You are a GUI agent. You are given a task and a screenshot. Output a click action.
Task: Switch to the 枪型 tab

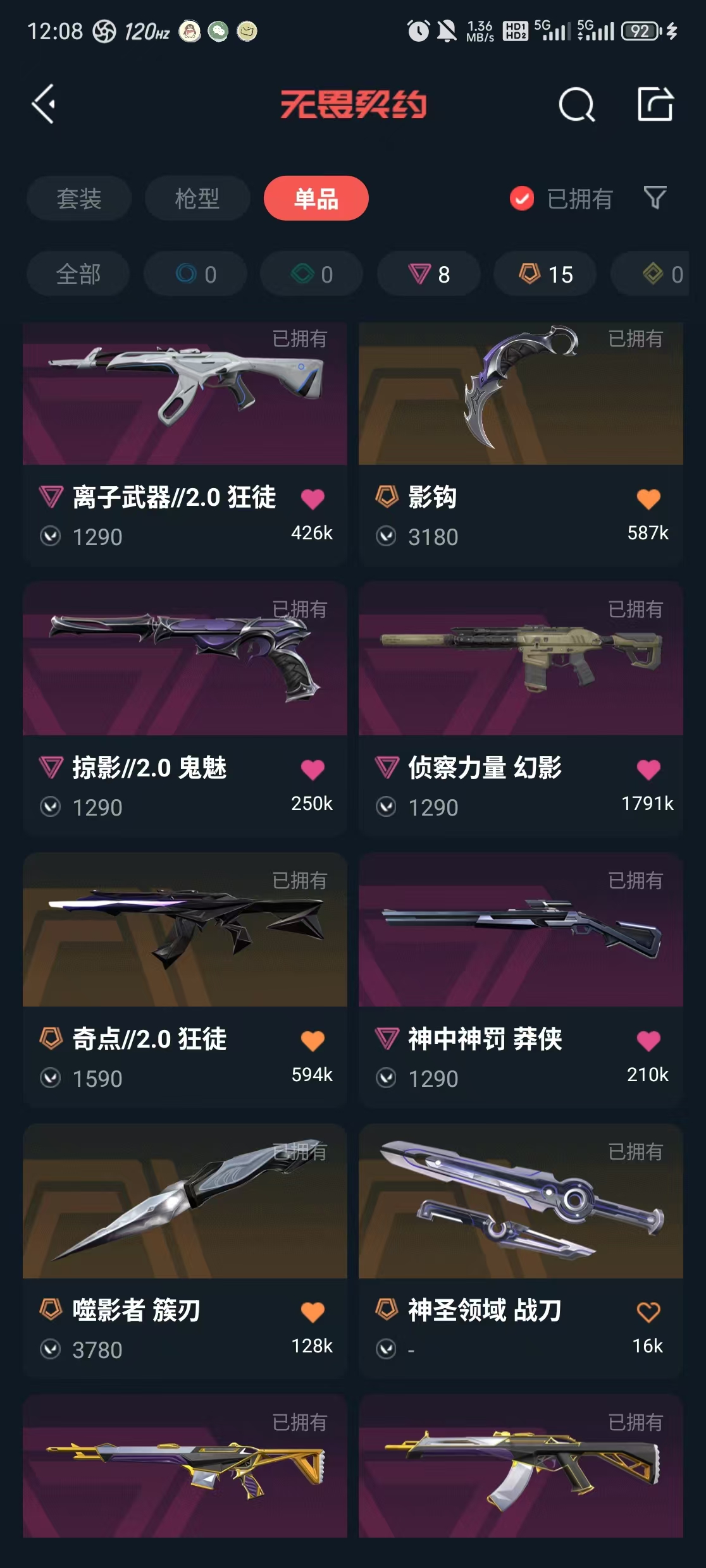point(197,199)
